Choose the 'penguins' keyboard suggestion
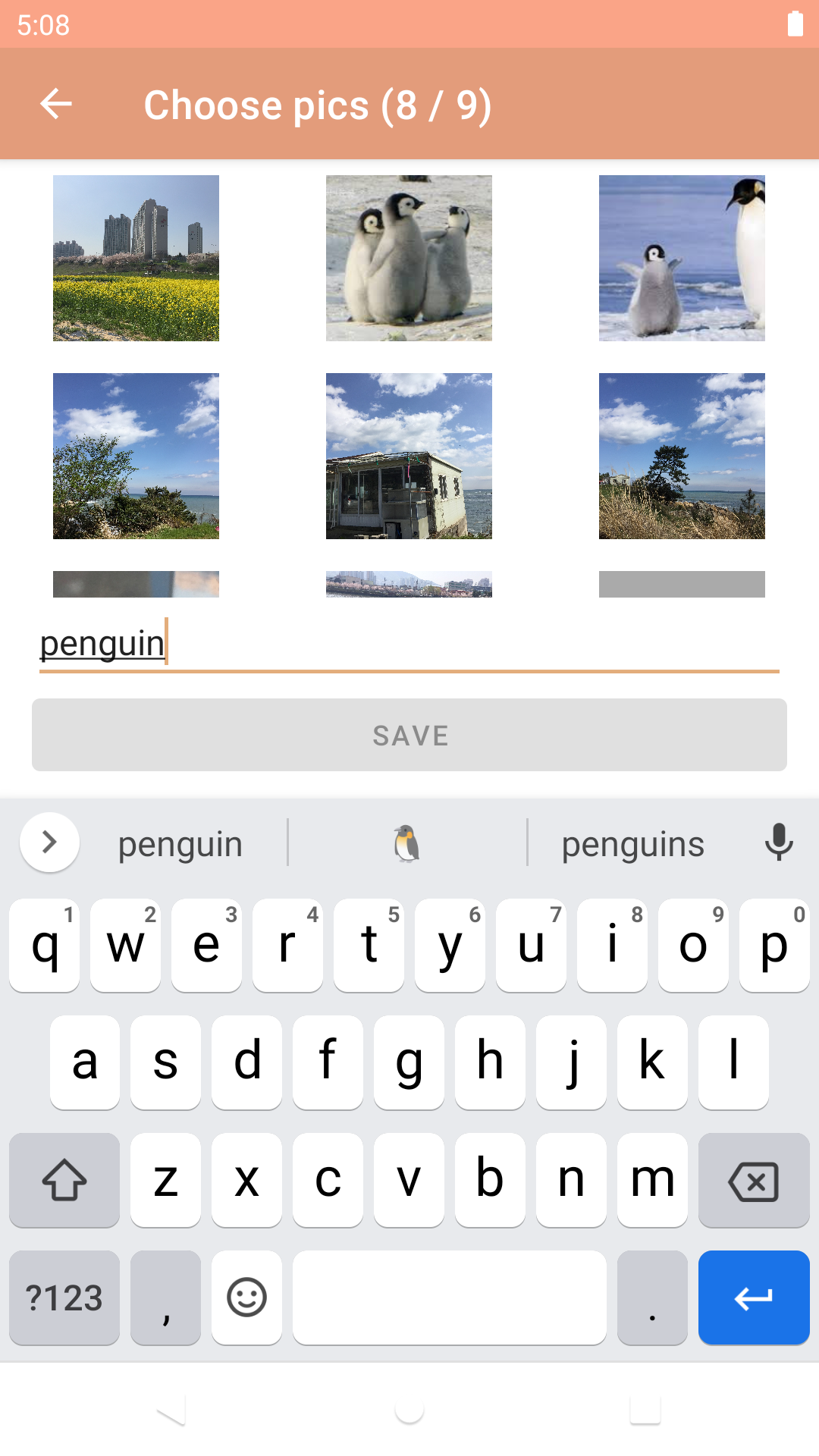This screenshot has height=1456, width=819. pos(632,844)
